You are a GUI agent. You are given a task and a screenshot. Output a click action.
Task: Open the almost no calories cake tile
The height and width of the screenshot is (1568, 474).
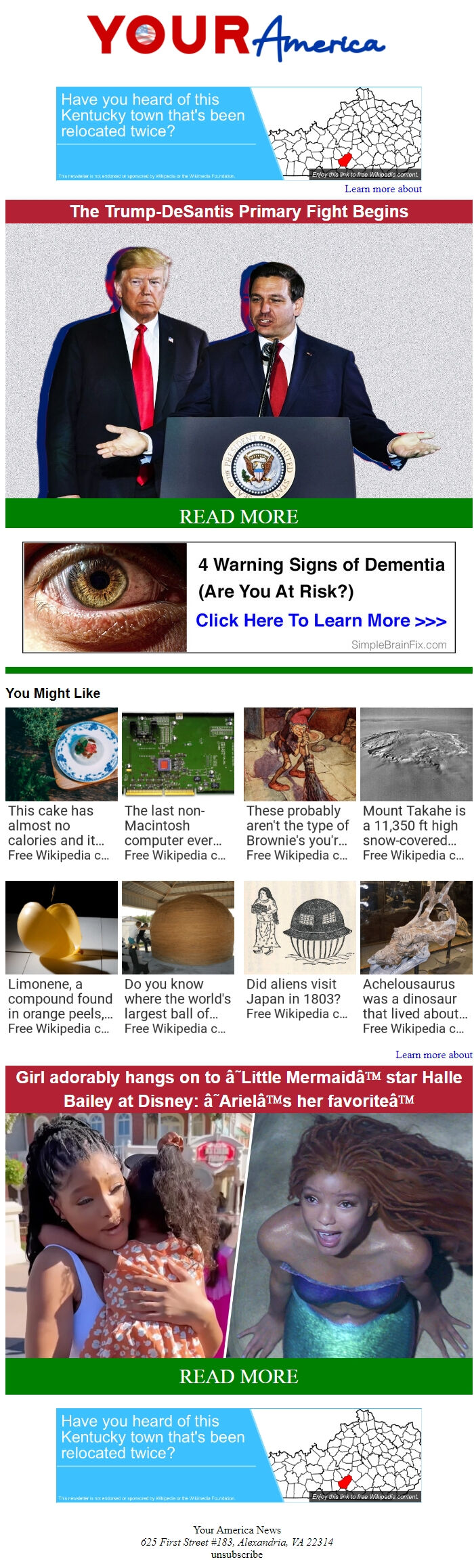(61, 784)
